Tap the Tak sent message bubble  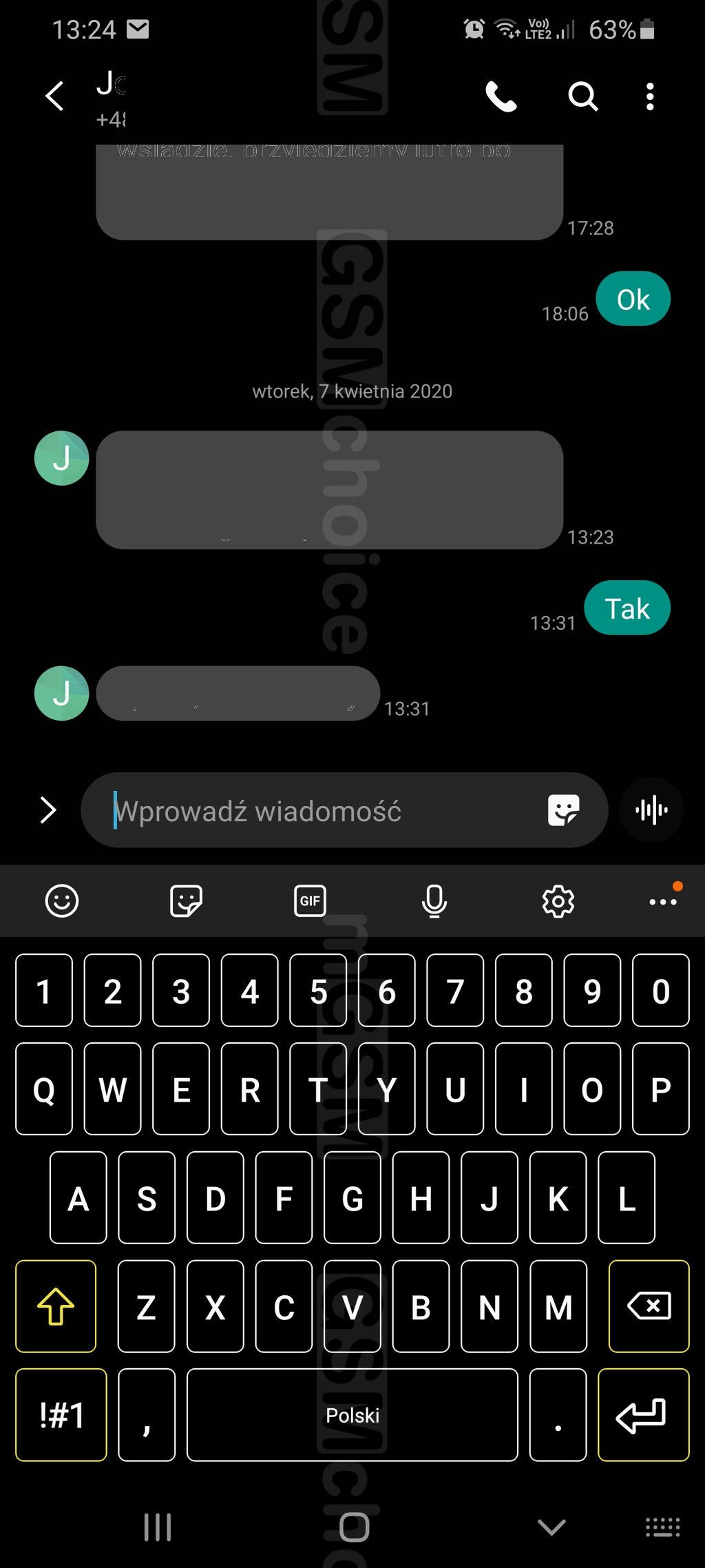627,608
